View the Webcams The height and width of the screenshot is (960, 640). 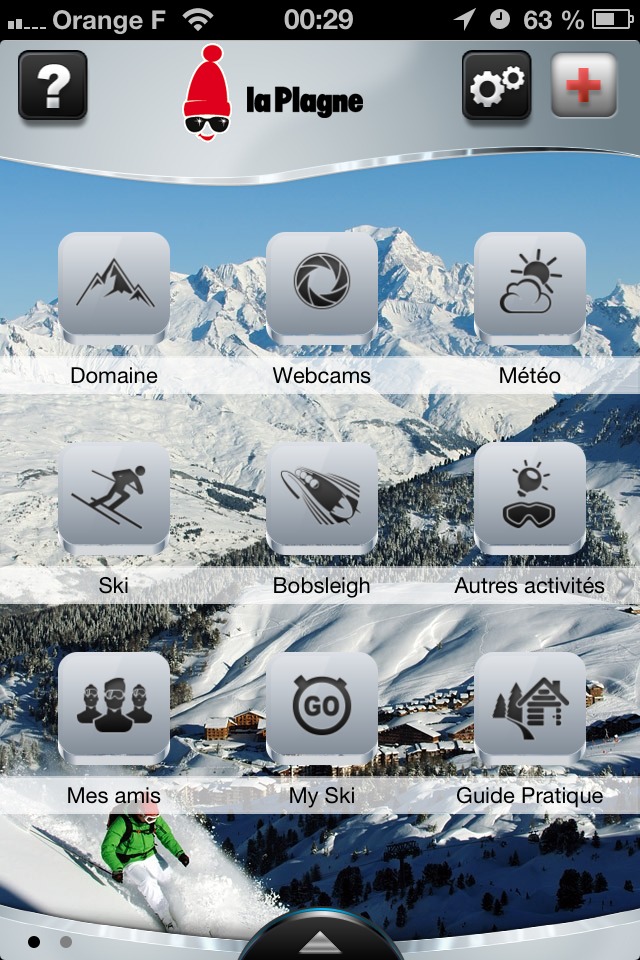(322, 289)
